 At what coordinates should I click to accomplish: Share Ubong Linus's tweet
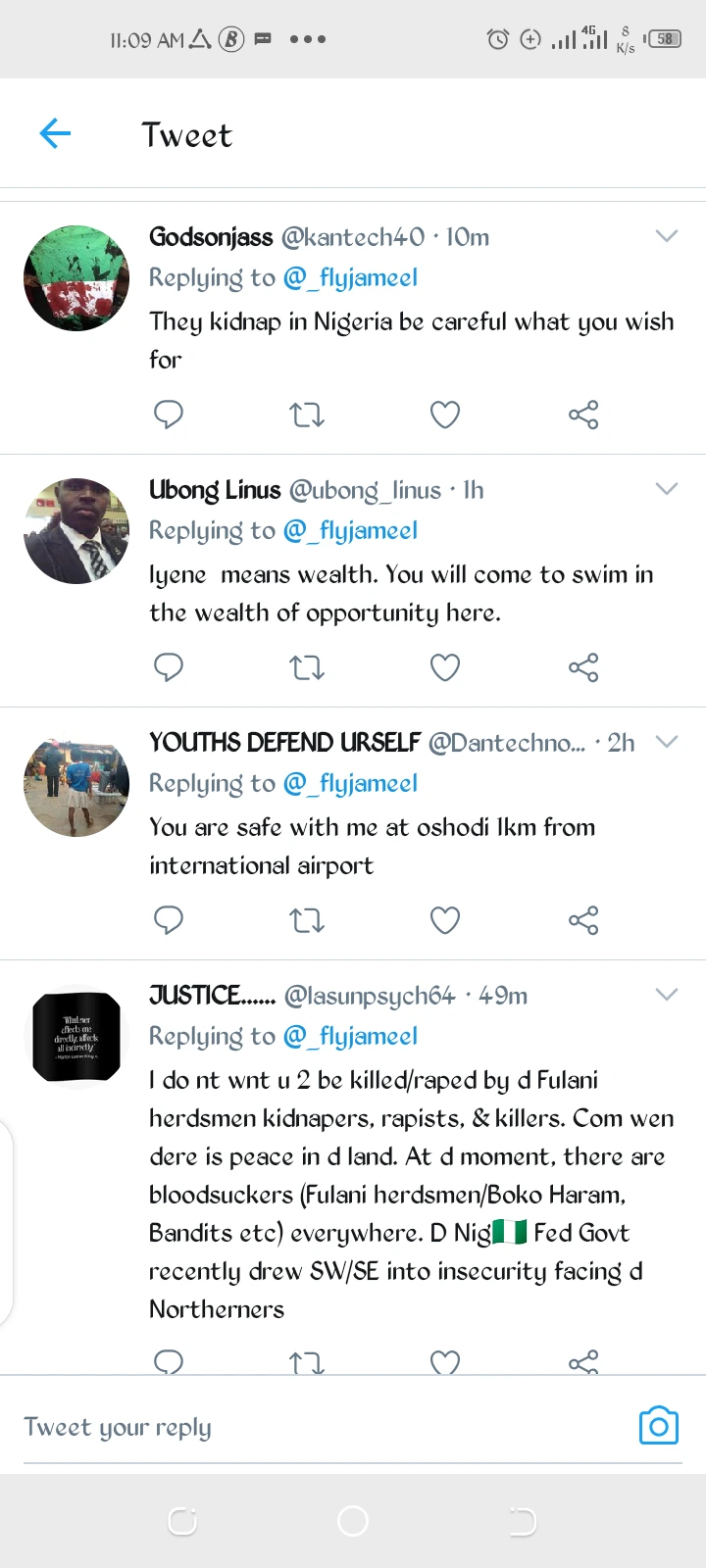(x=583, y=667)
